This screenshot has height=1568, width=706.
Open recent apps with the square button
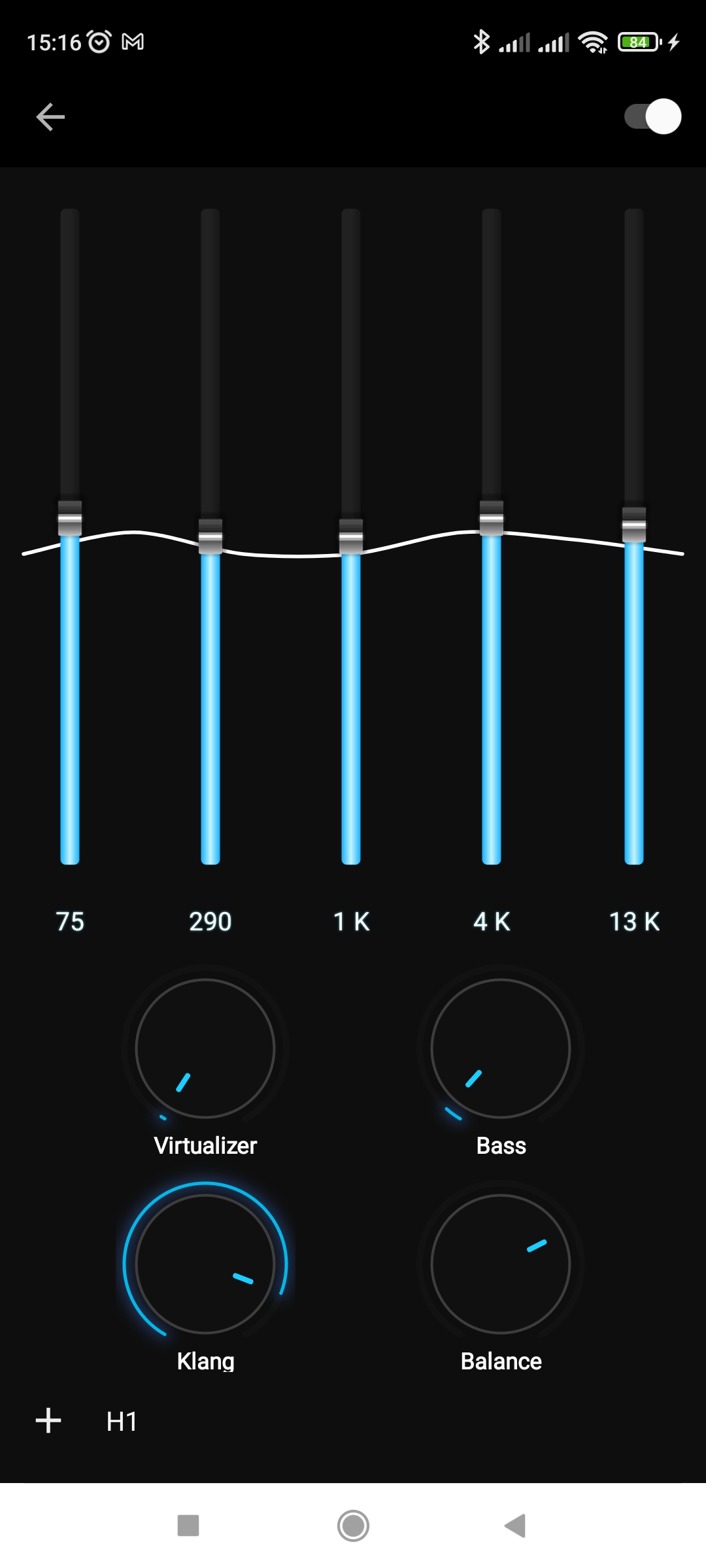coord(188,1526)
